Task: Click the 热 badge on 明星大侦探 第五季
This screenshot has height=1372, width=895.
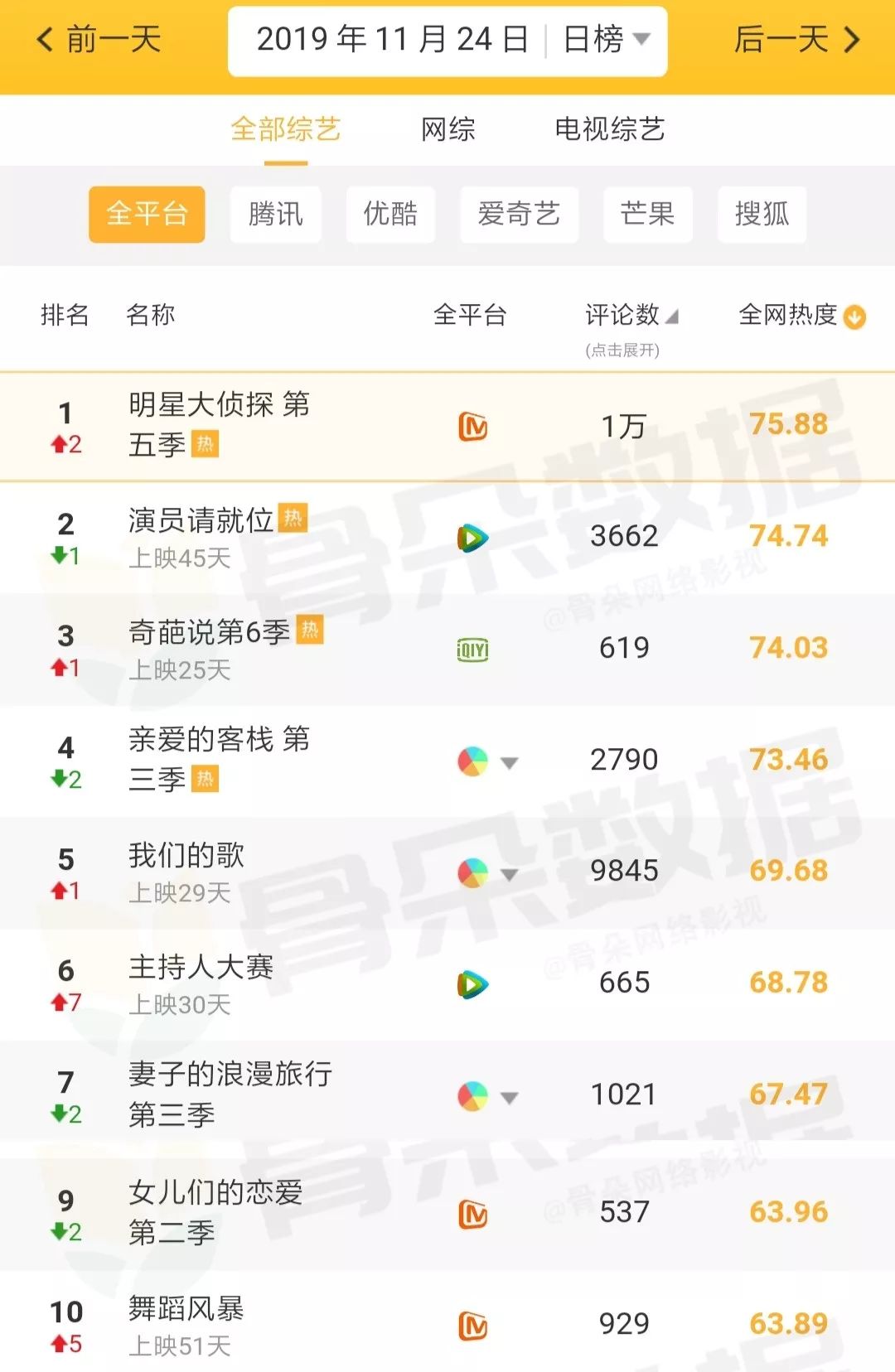Action: [205, 444]
